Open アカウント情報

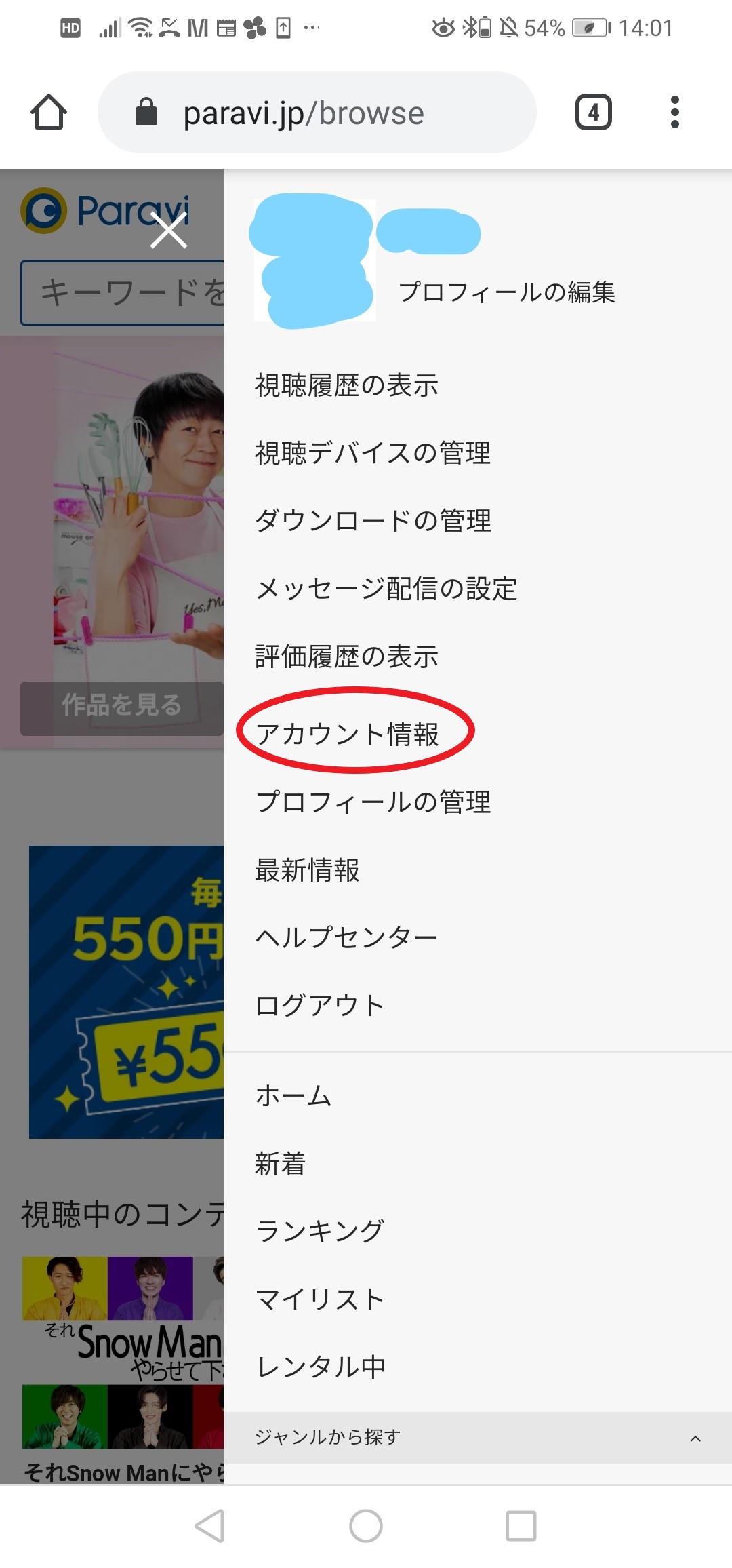[x=347, y=734]
